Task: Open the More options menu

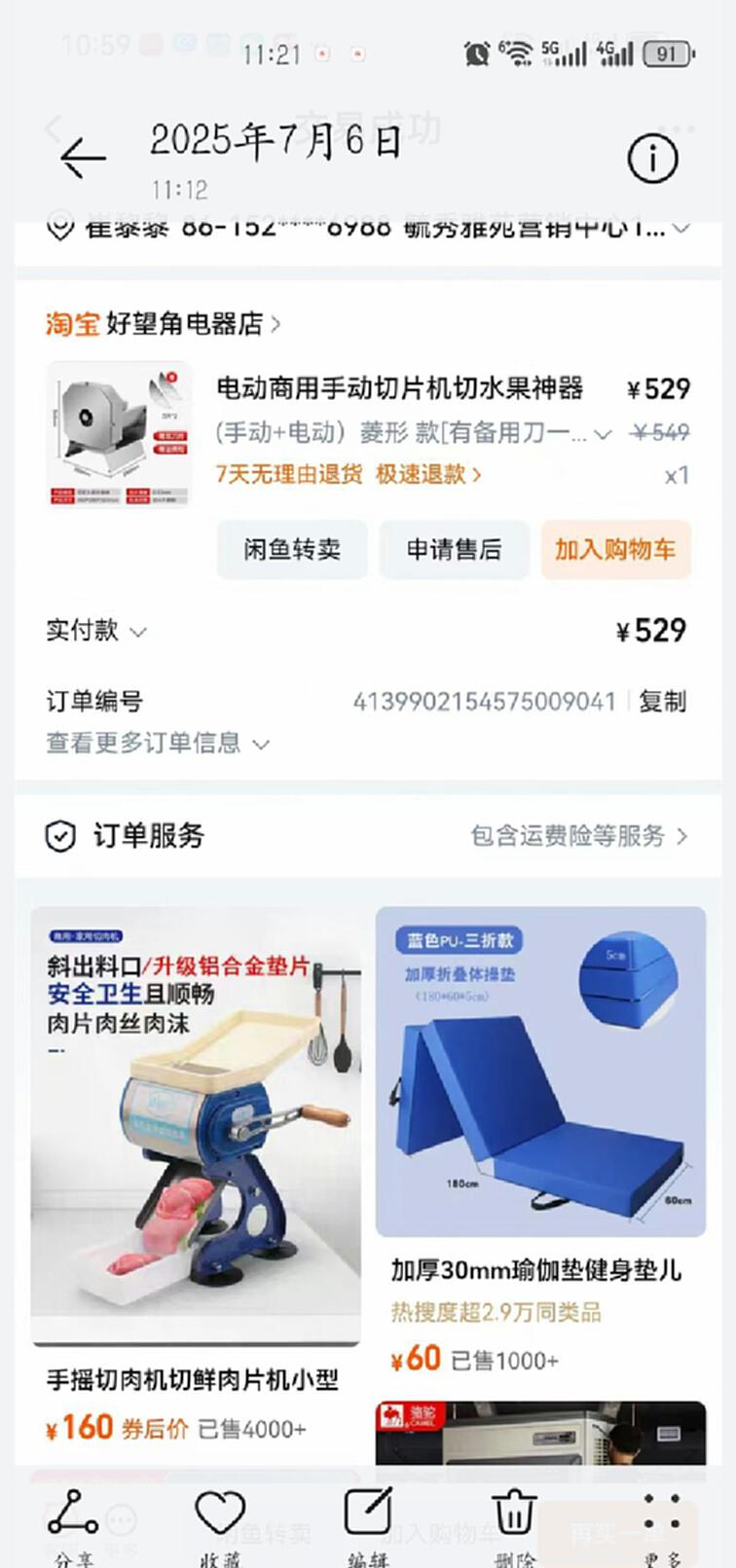Action: (x=662, y=1525)
